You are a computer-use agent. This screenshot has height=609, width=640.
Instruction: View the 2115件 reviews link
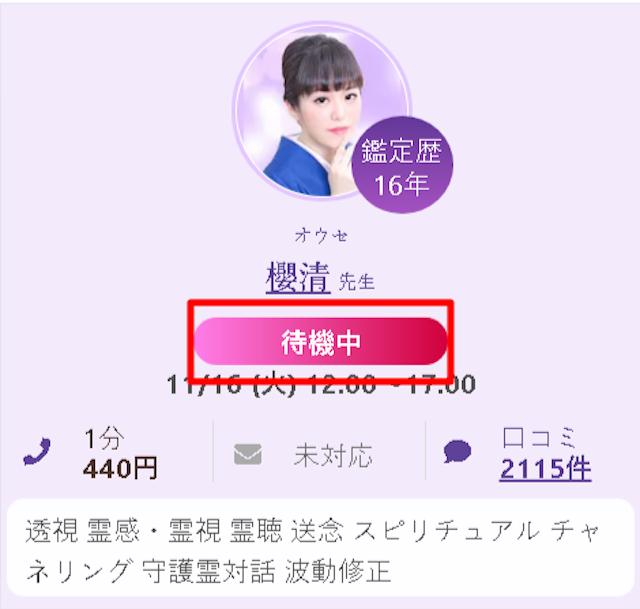coord(545,467)
